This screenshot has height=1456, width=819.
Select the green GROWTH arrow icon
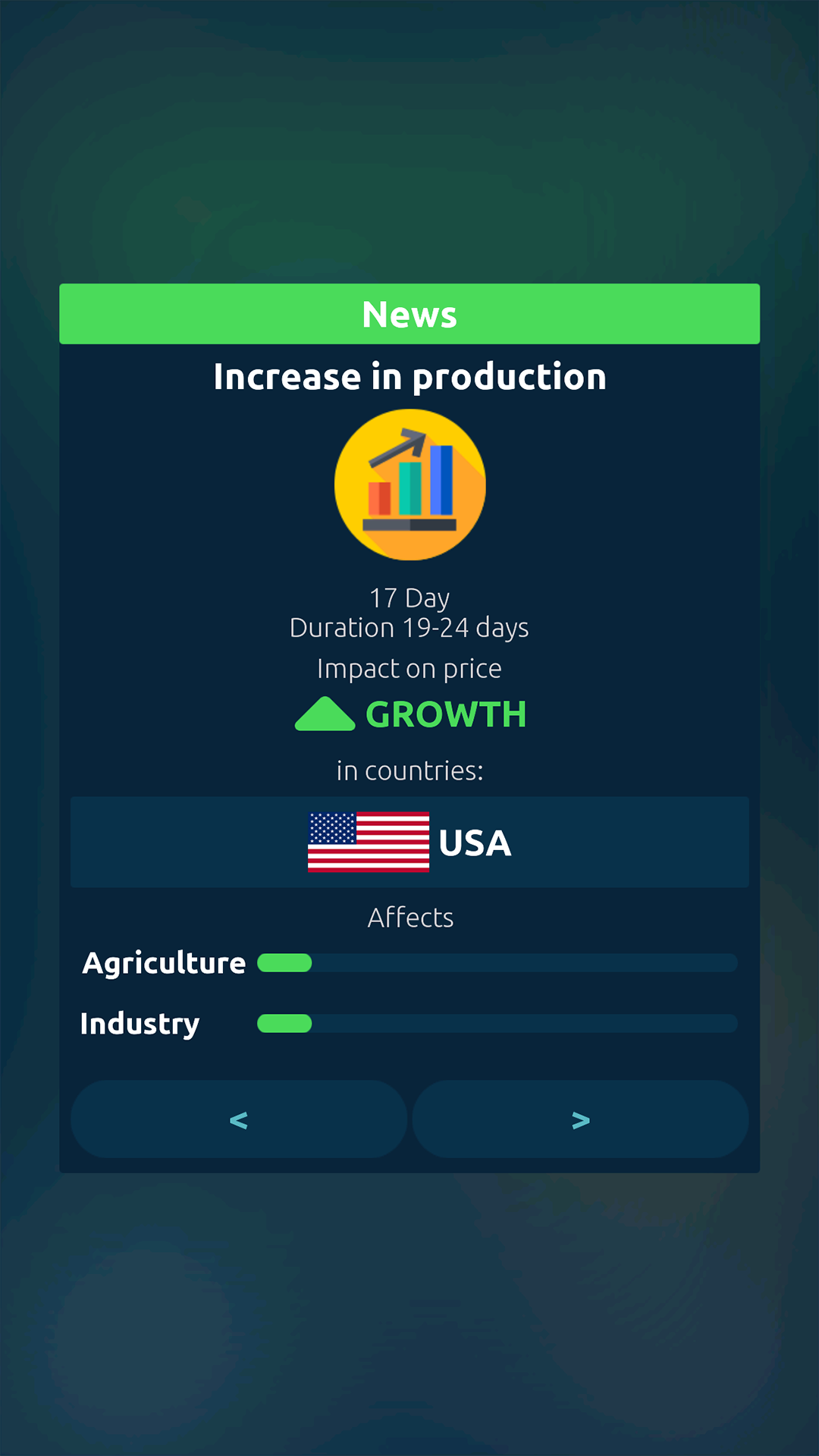[x=325, y=713]
